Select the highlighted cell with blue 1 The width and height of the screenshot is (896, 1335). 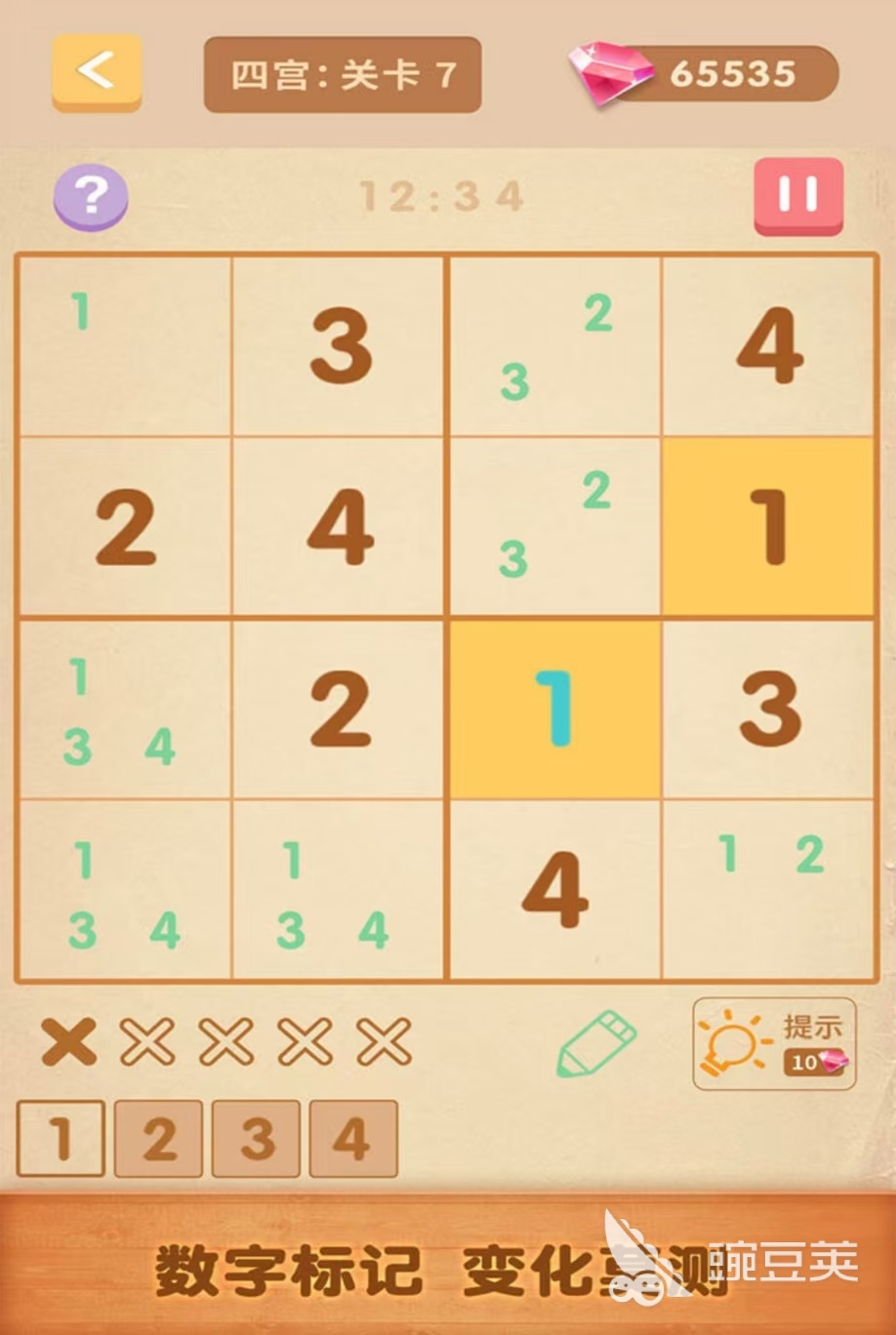point(555,709)
